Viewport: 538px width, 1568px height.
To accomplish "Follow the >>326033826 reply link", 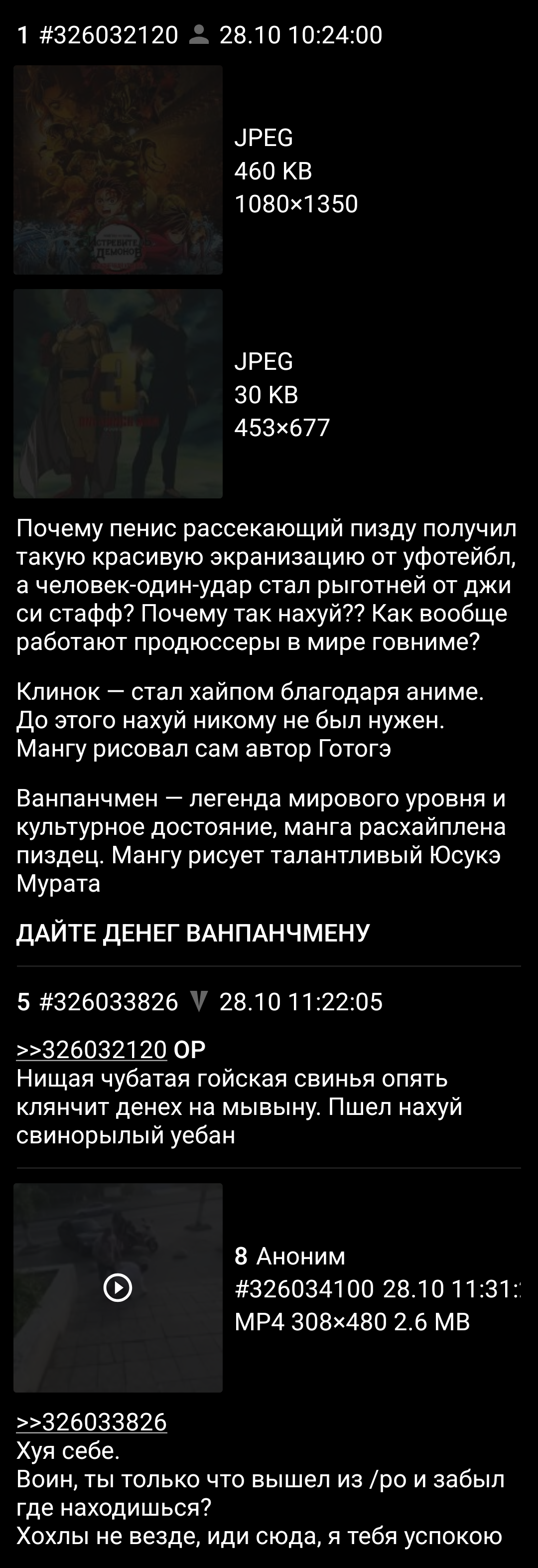I will [92, 1422].
